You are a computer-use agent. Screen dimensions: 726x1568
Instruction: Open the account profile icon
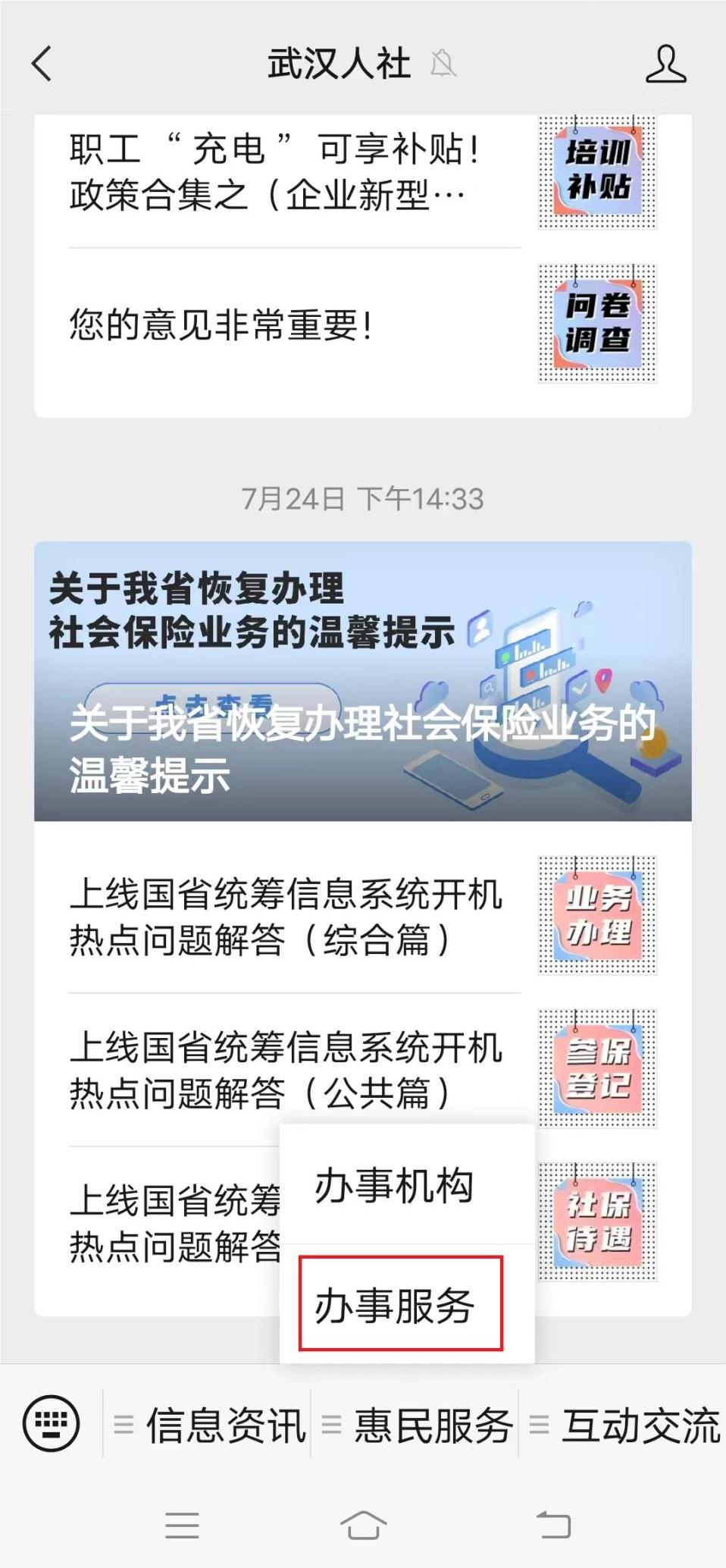click(665, 64)
